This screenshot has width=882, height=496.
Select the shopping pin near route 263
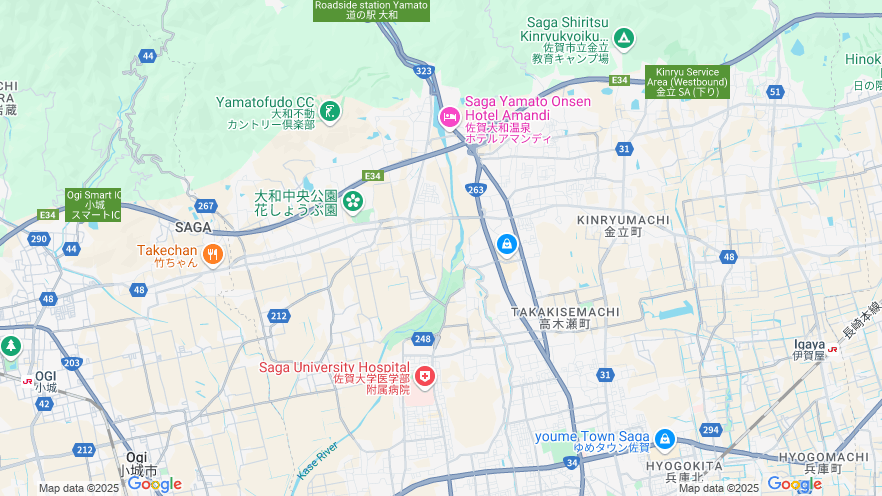coord(507,244)
